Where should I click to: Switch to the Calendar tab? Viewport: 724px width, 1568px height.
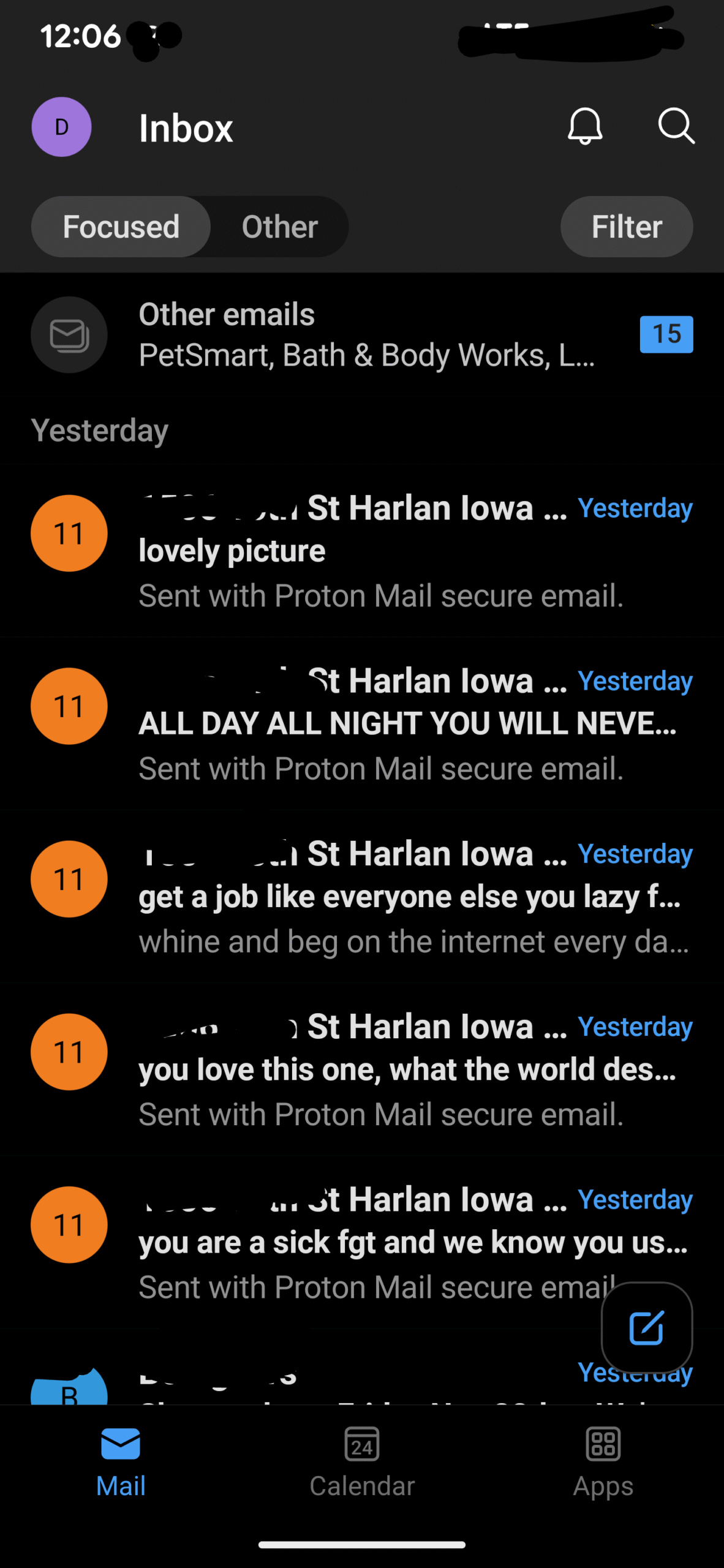click(362, 1462)
